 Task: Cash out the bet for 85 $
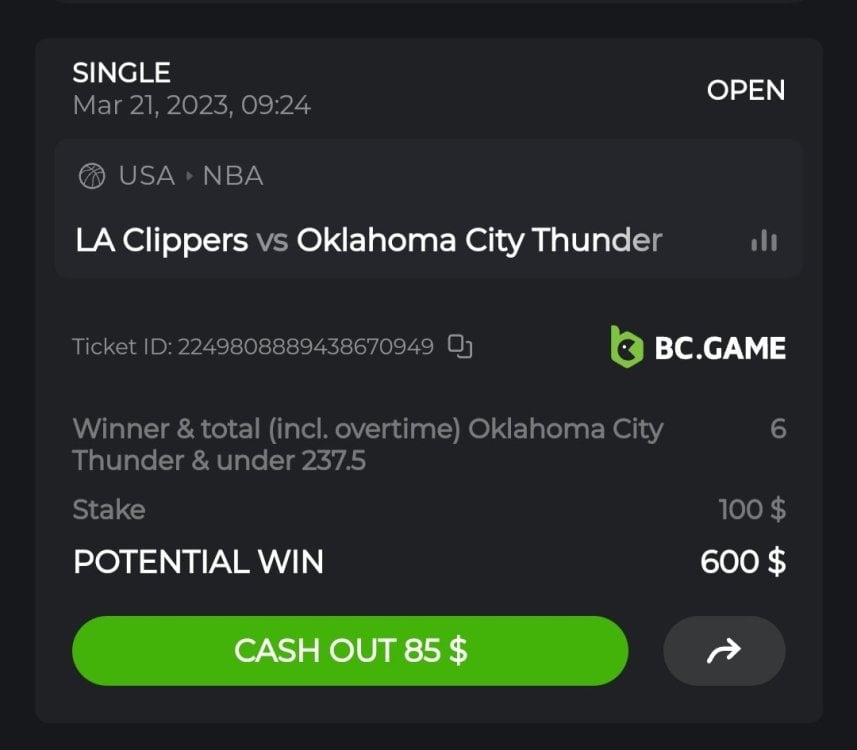tap(350, 651)
